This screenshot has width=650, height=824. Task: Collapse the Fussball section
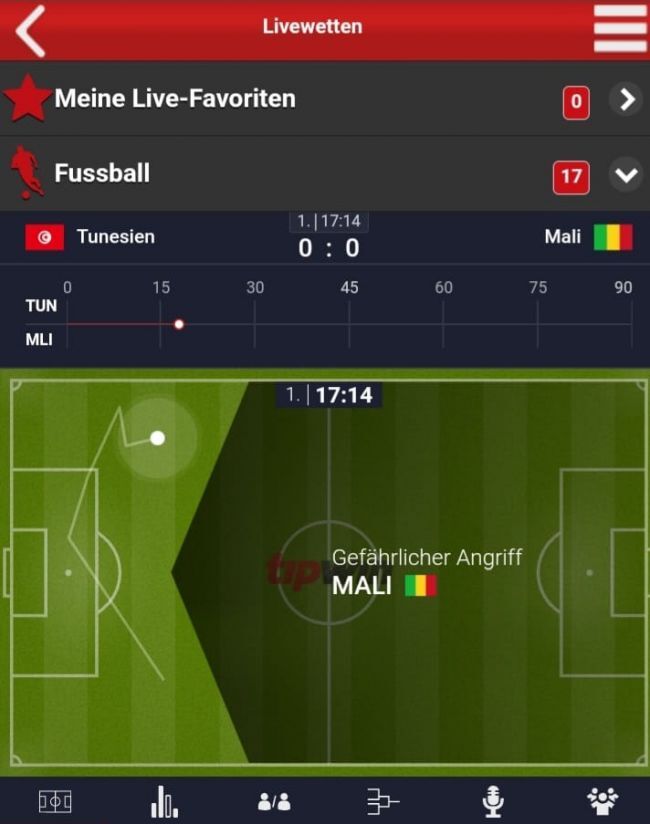626,175
